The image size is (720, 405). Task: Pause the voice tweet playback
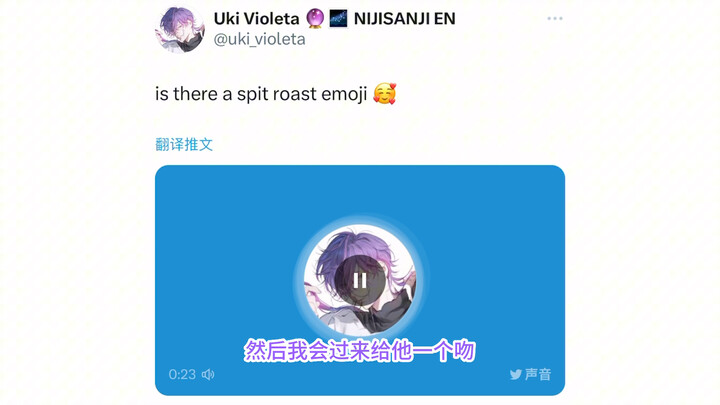click(360, 281)
